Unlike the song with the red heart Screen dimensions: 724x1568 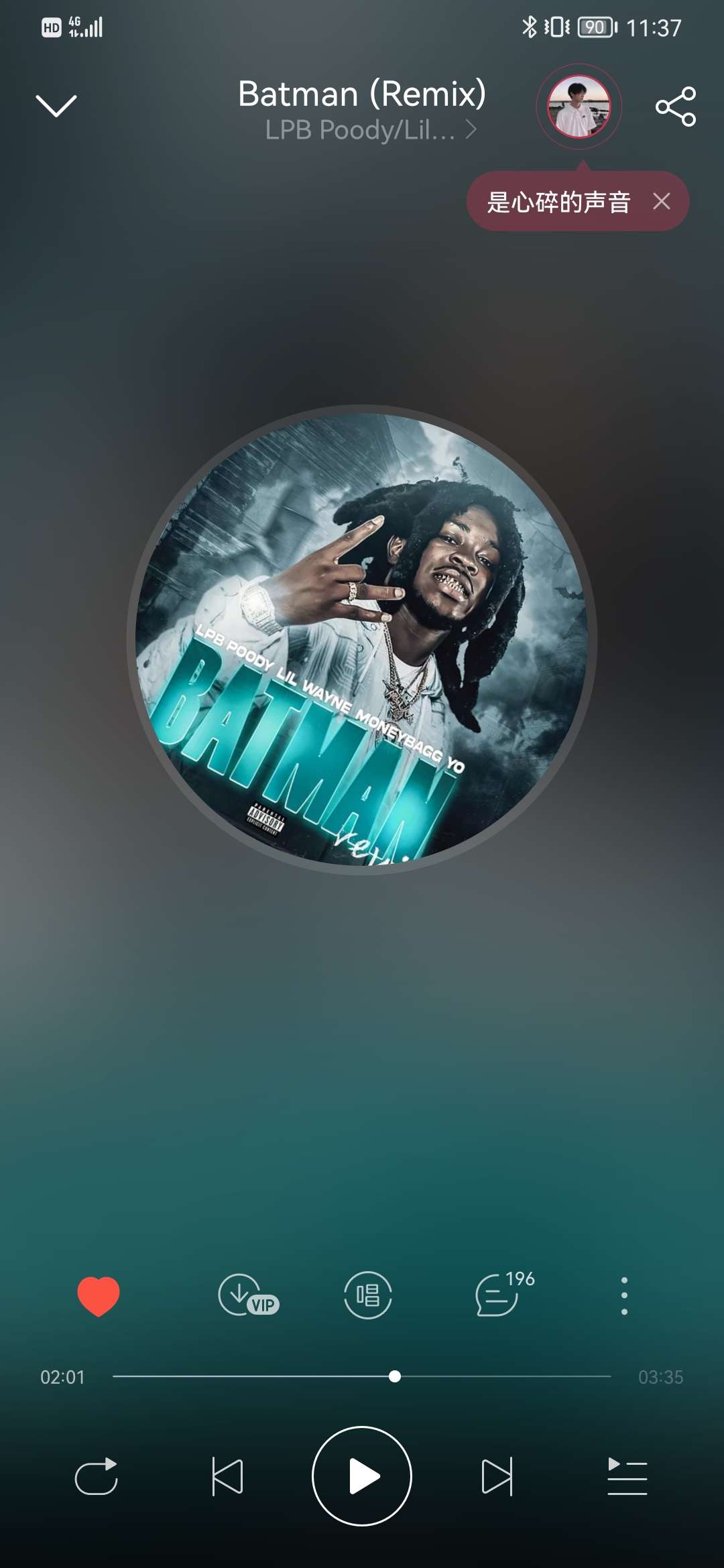click(x=99, y=1296)
